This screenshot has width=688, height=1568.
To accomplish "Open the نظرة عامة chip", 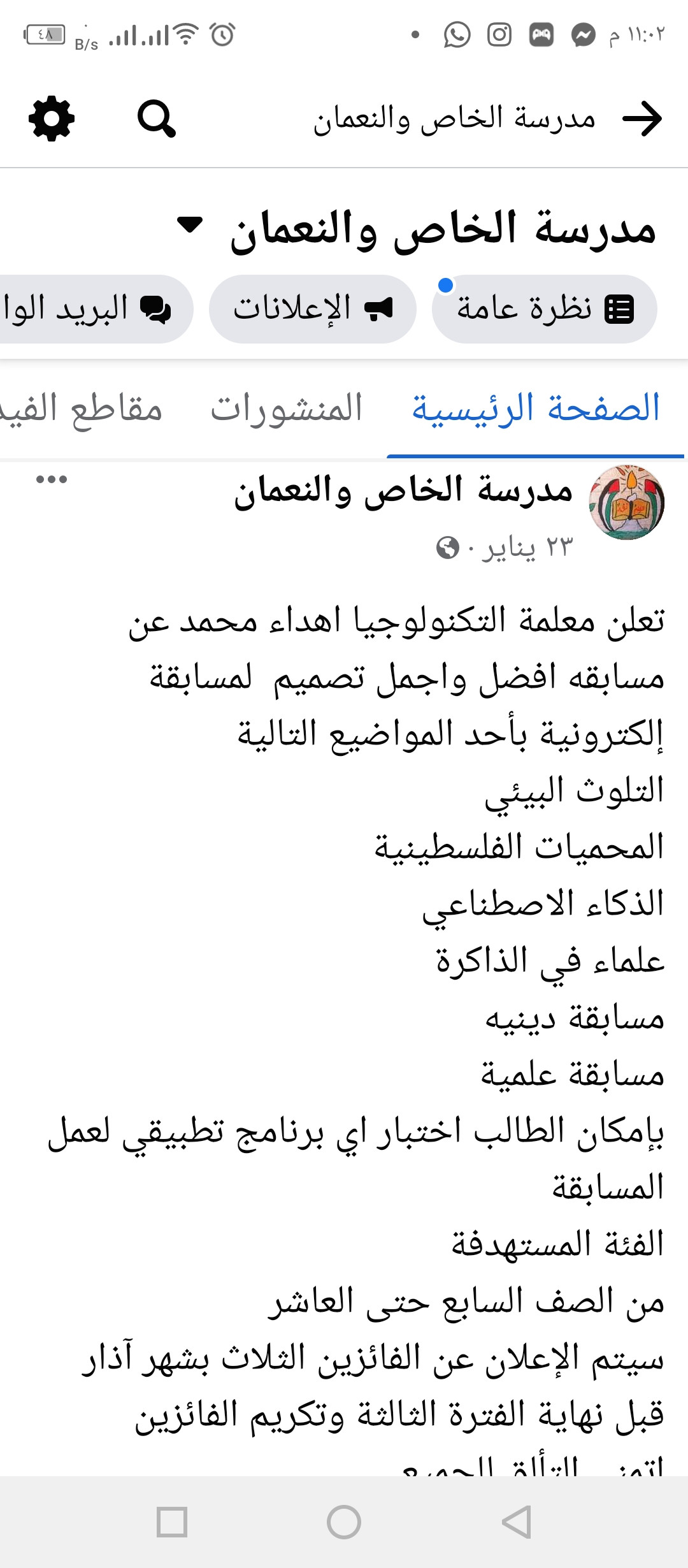I will tap(544, 309).
